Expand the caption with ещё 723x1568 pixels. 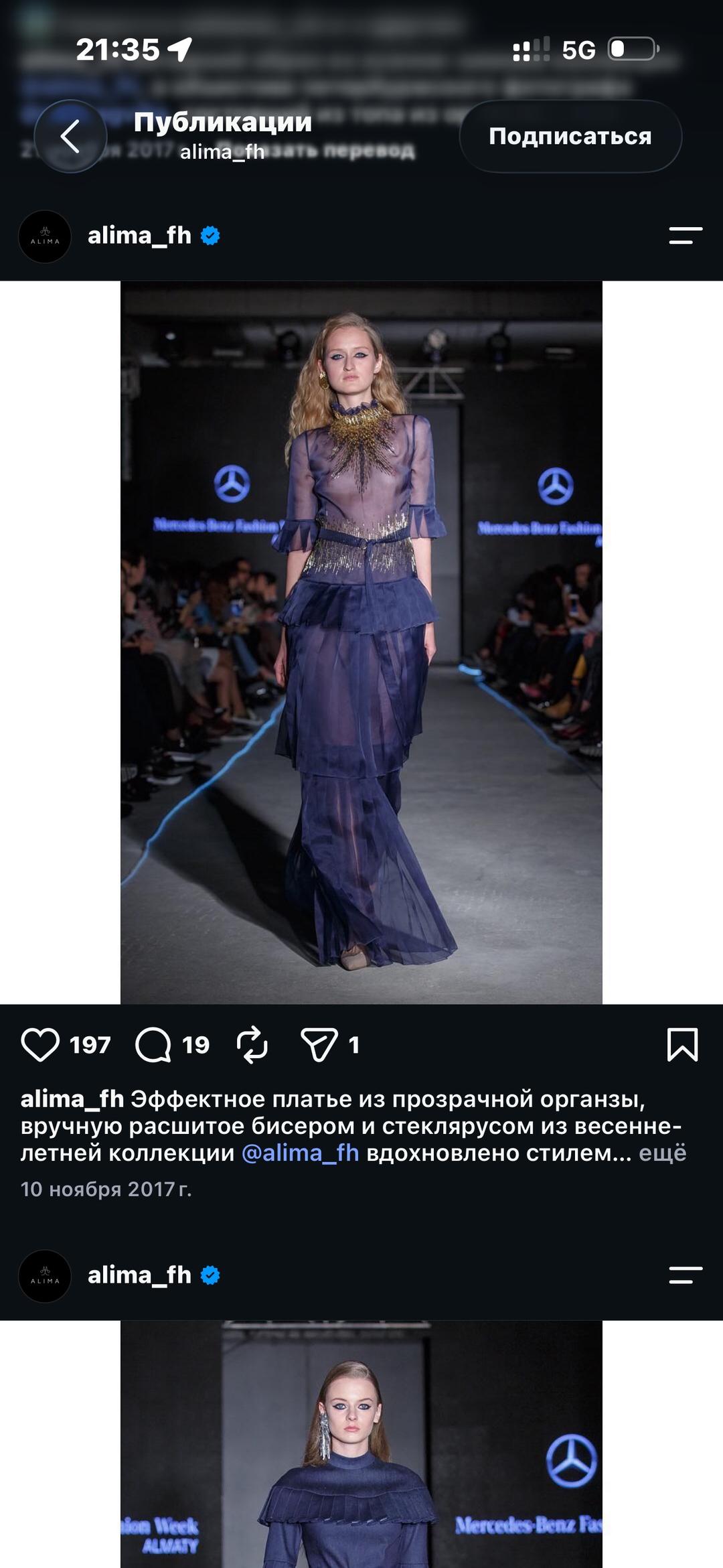coord(662,1153)
